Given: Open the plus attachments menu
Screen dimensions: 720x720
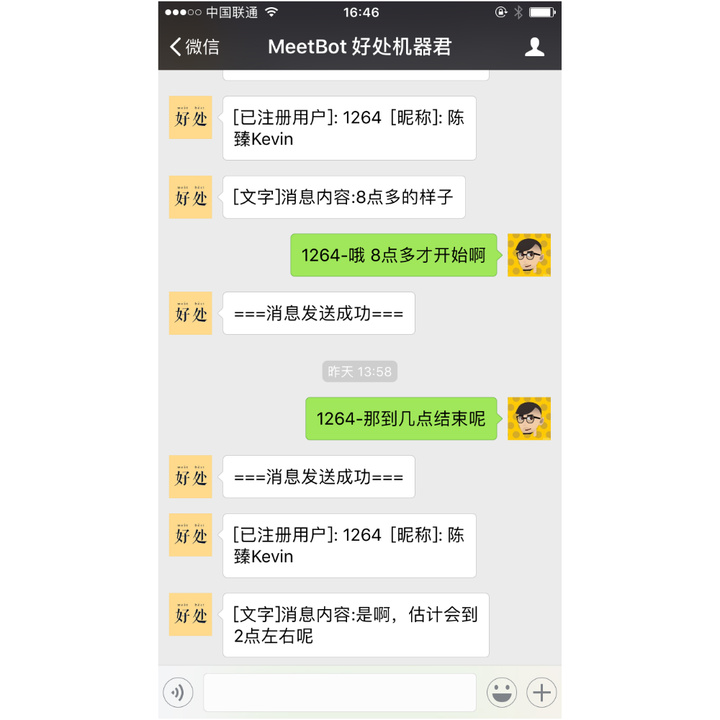Looking at the screenshot, I should pos(541,692).
